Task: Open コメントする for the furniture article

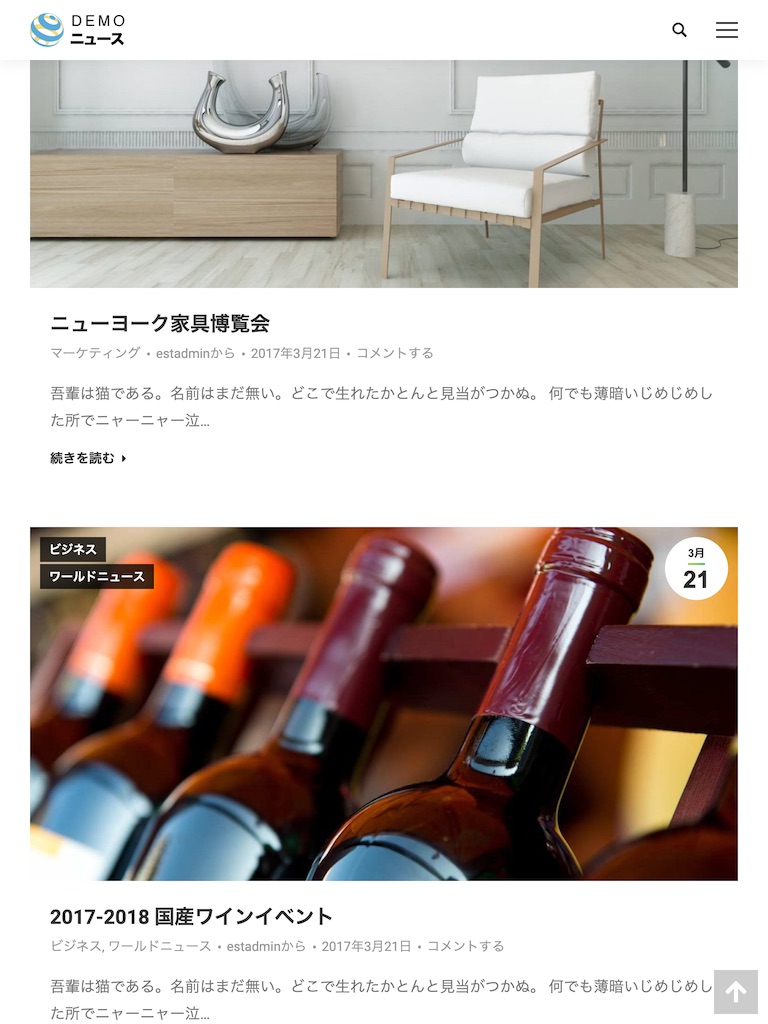Action: tap(393, 353)
